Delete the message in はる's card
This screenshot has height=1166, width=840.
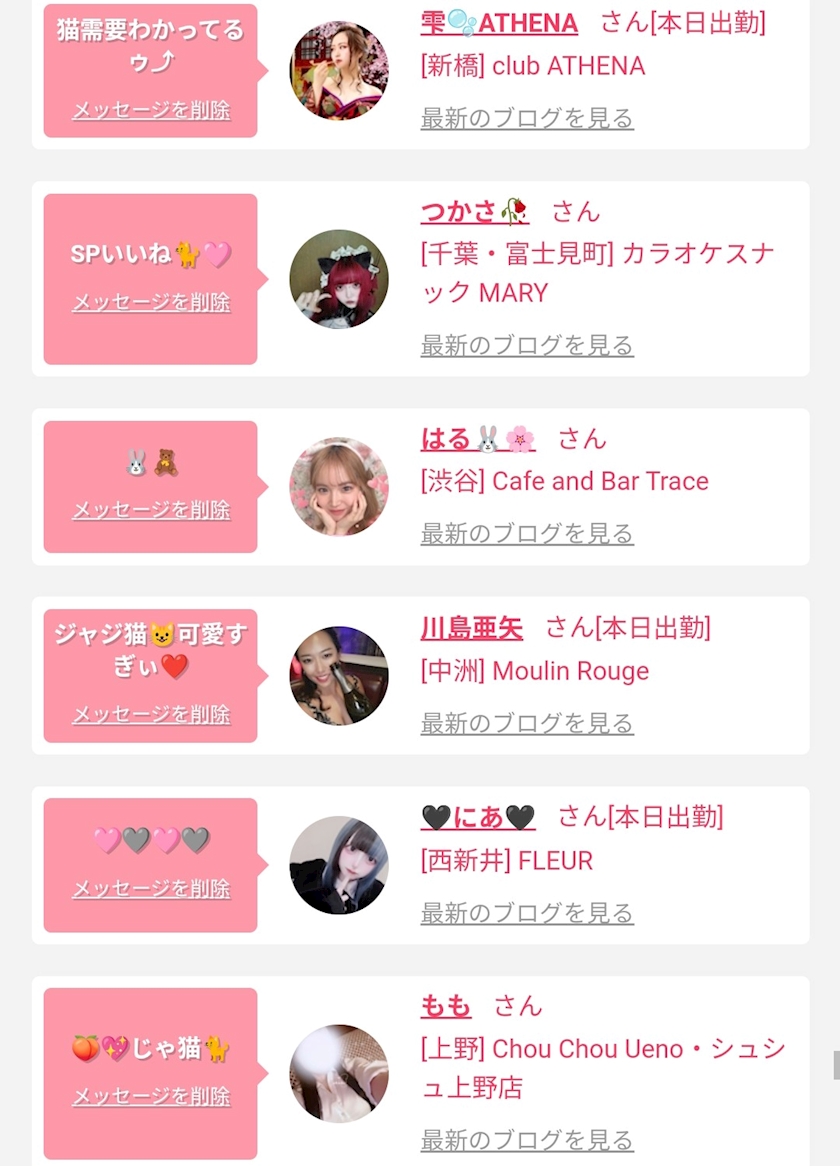151,509
